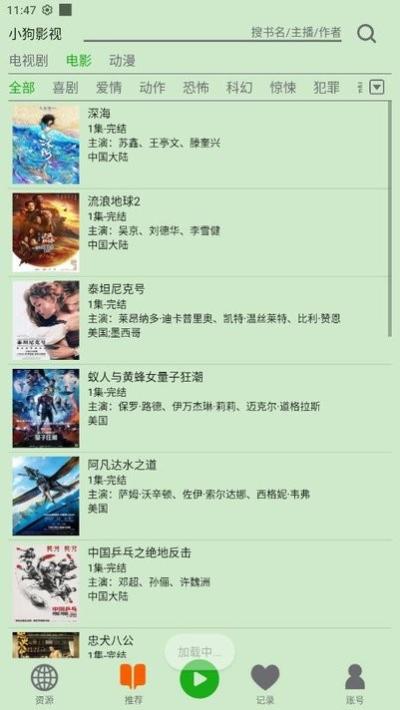Select the 喜剧 genre filter
The width and height of the screenshot is (400, 710).
[x=65, y=87]
